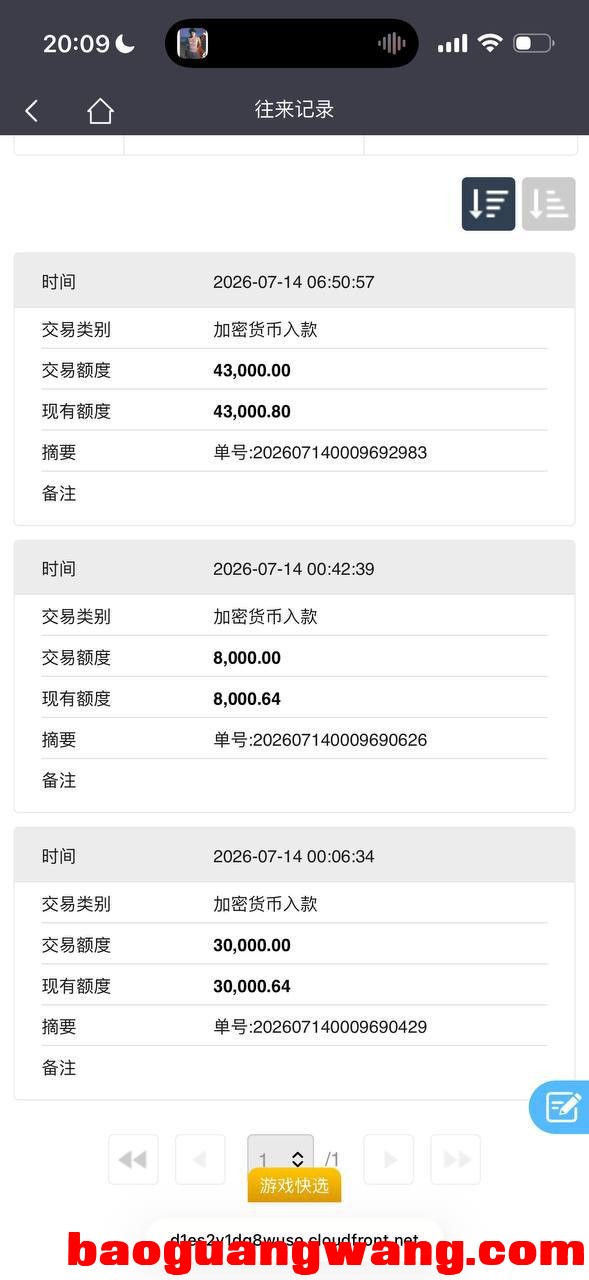Viewport: 589px width, 1280px height.
Task: Jump to the last page of records
Action: coord(456,1159)
